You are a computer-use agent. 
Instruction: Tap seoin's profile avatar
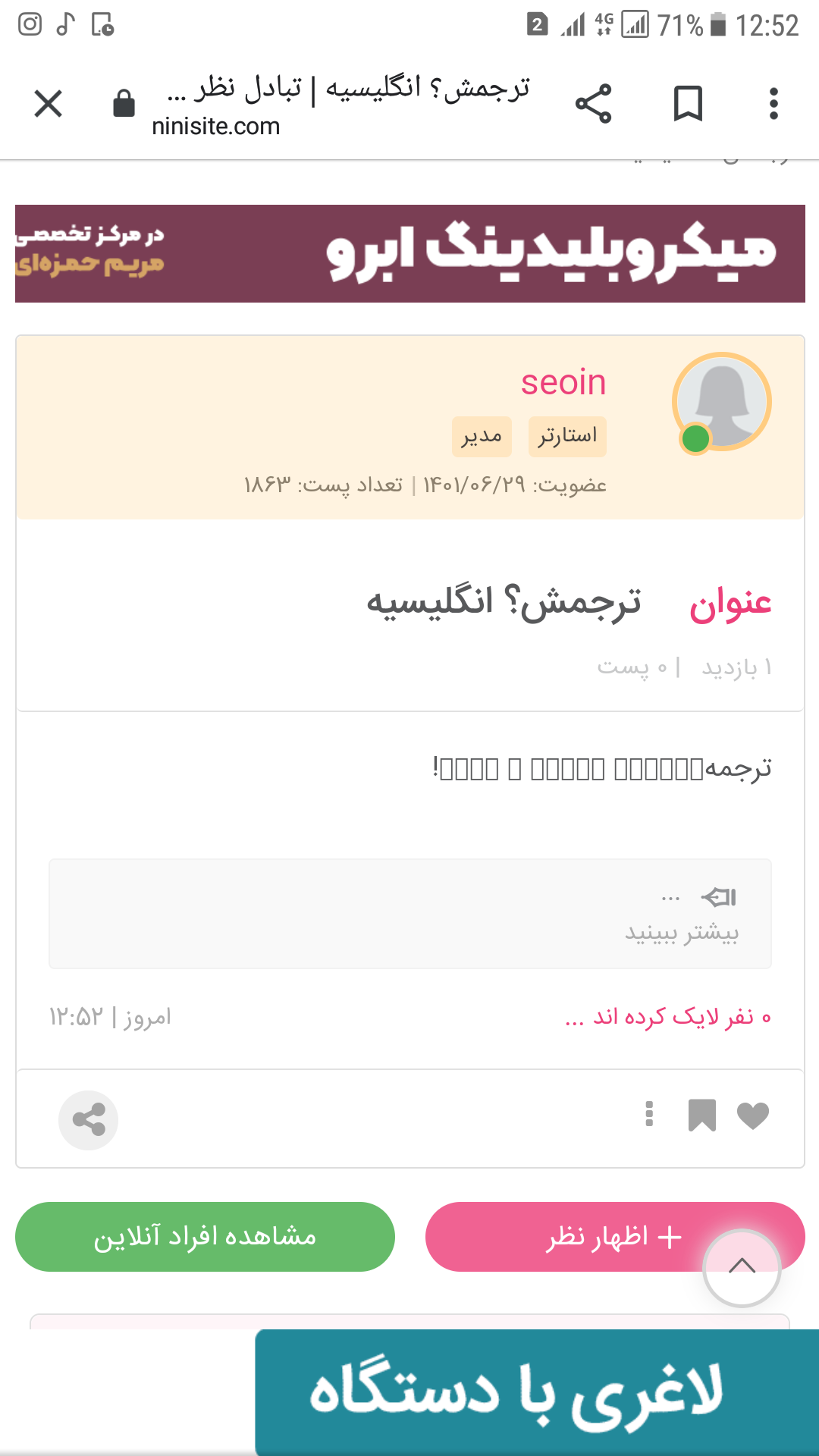(x=721, y=402)
